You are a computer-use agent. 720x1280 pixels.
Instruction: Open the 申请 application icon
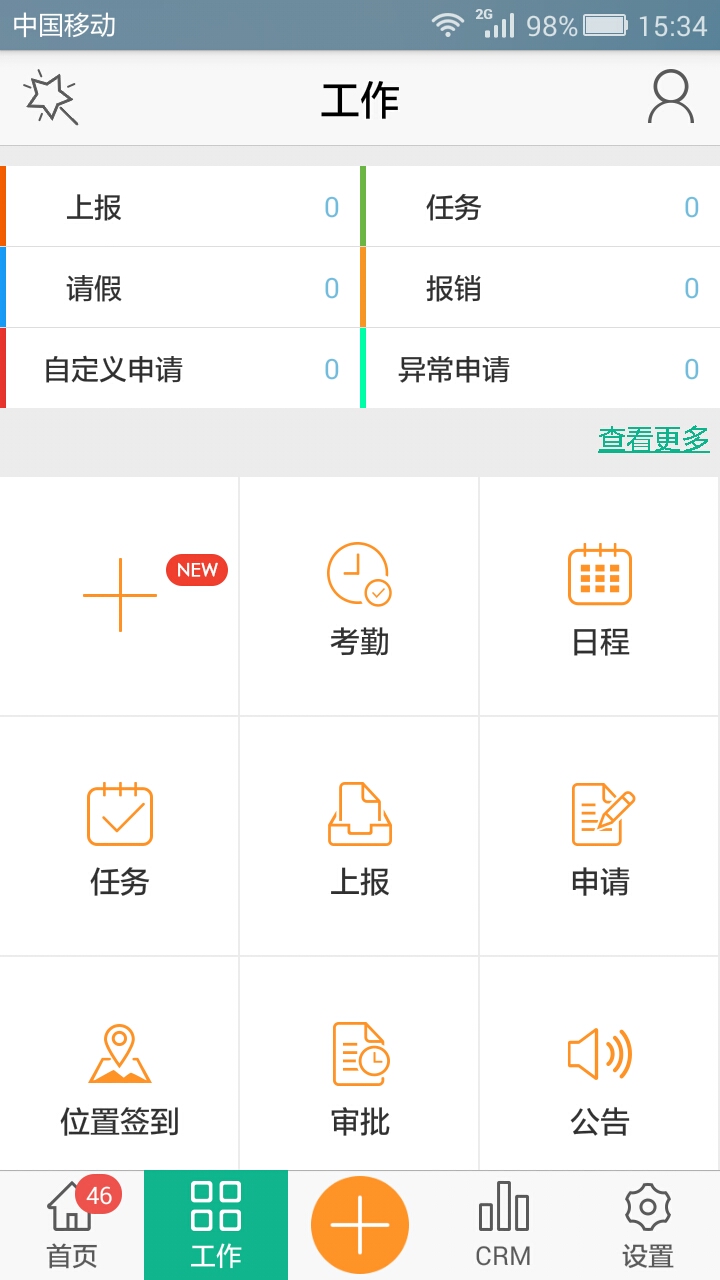[599, 835]
